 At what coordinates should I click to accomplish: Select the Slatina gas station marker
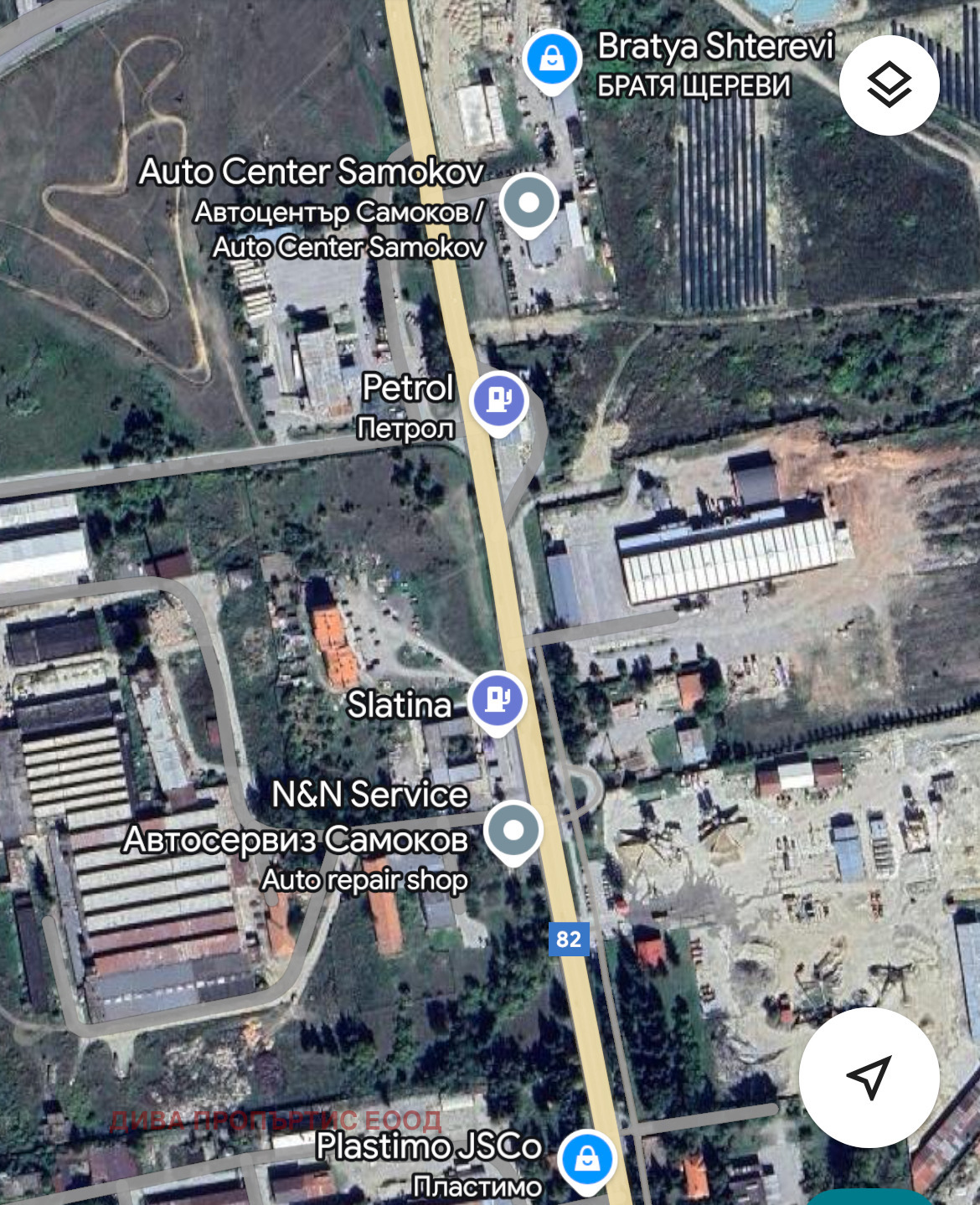[x=497, y=701]
